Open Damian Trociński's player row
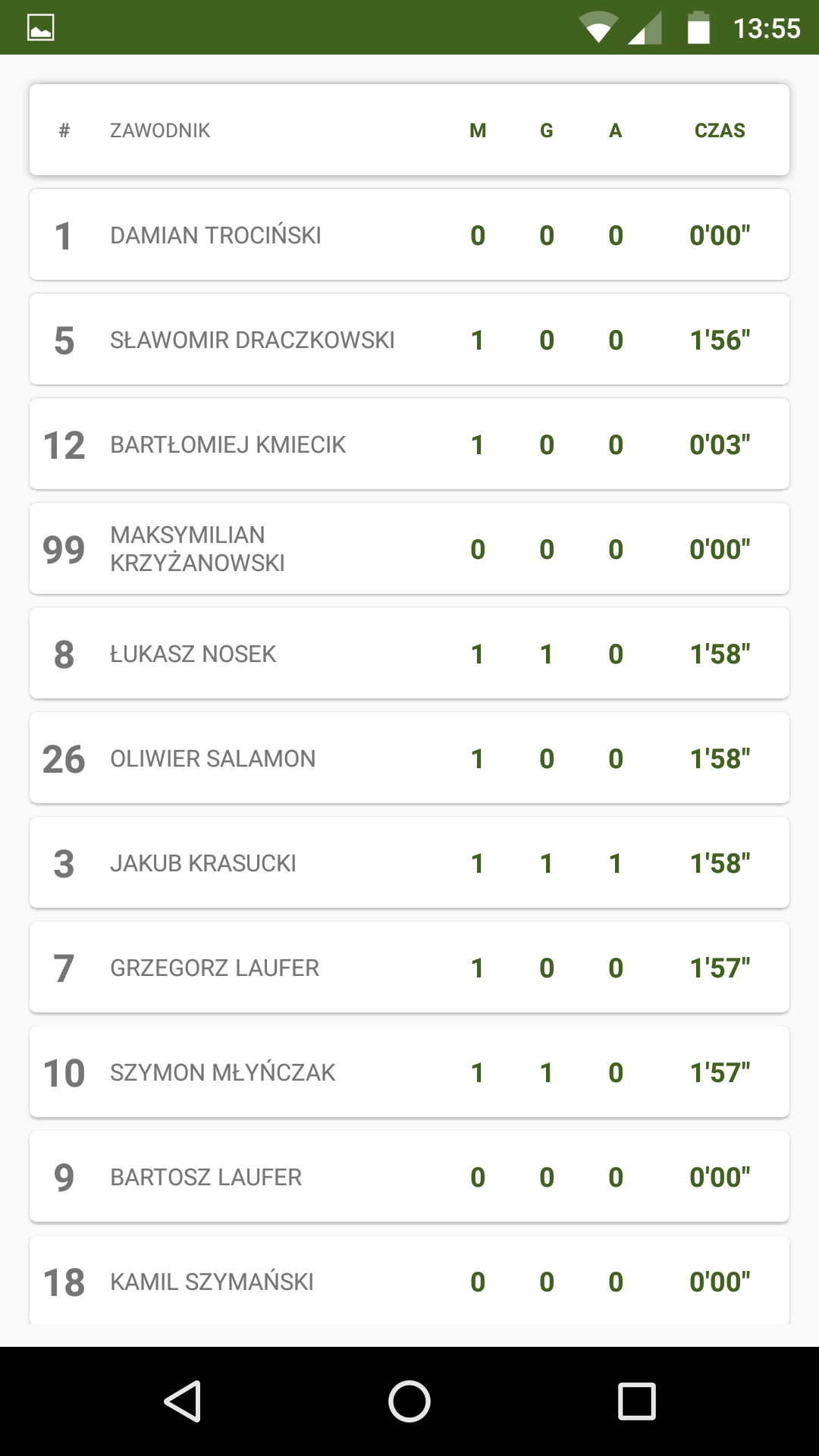Screen dimensions: 819x1456 point(409,235)
